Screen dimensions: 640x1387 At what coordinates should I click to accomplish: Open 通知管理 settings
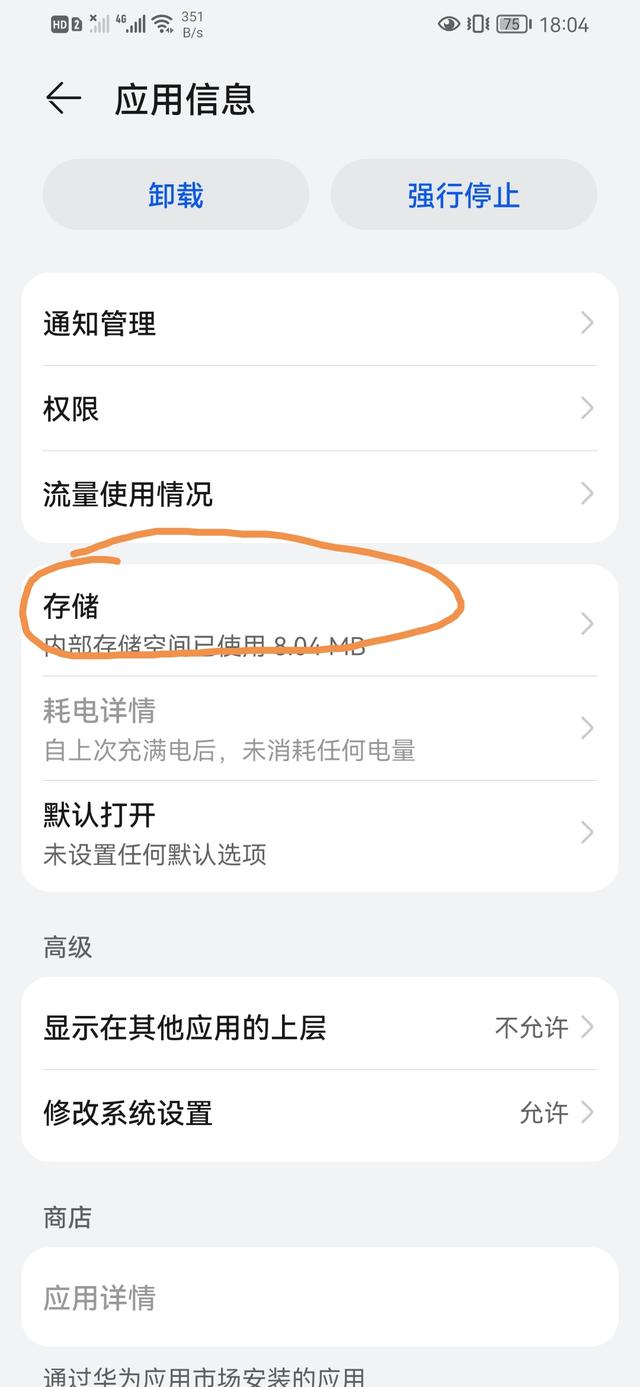pos(319,323)
